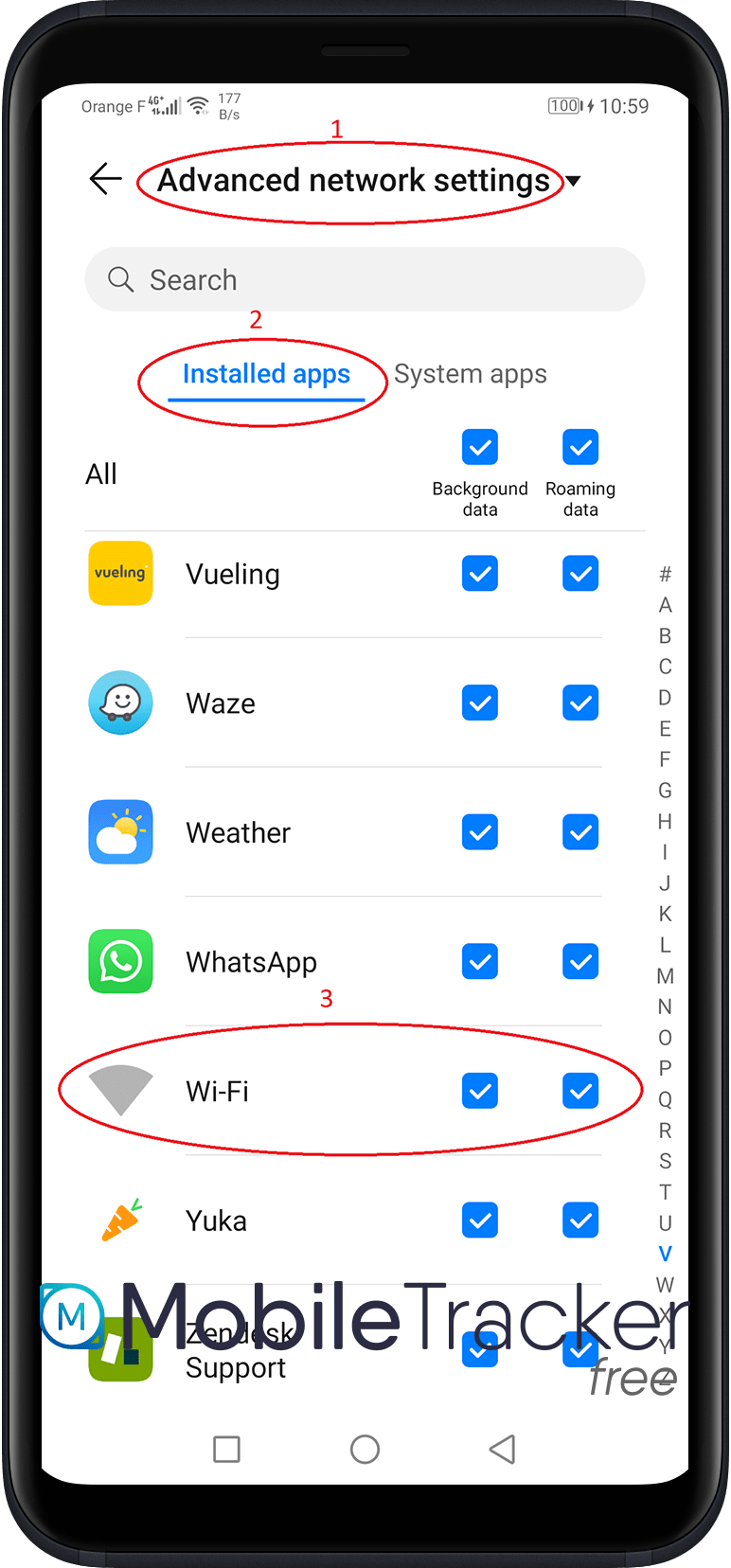Disable roaming data for Vueling
The width and height of the screenshot is (731, 1568).
click(x=580, y=574)
